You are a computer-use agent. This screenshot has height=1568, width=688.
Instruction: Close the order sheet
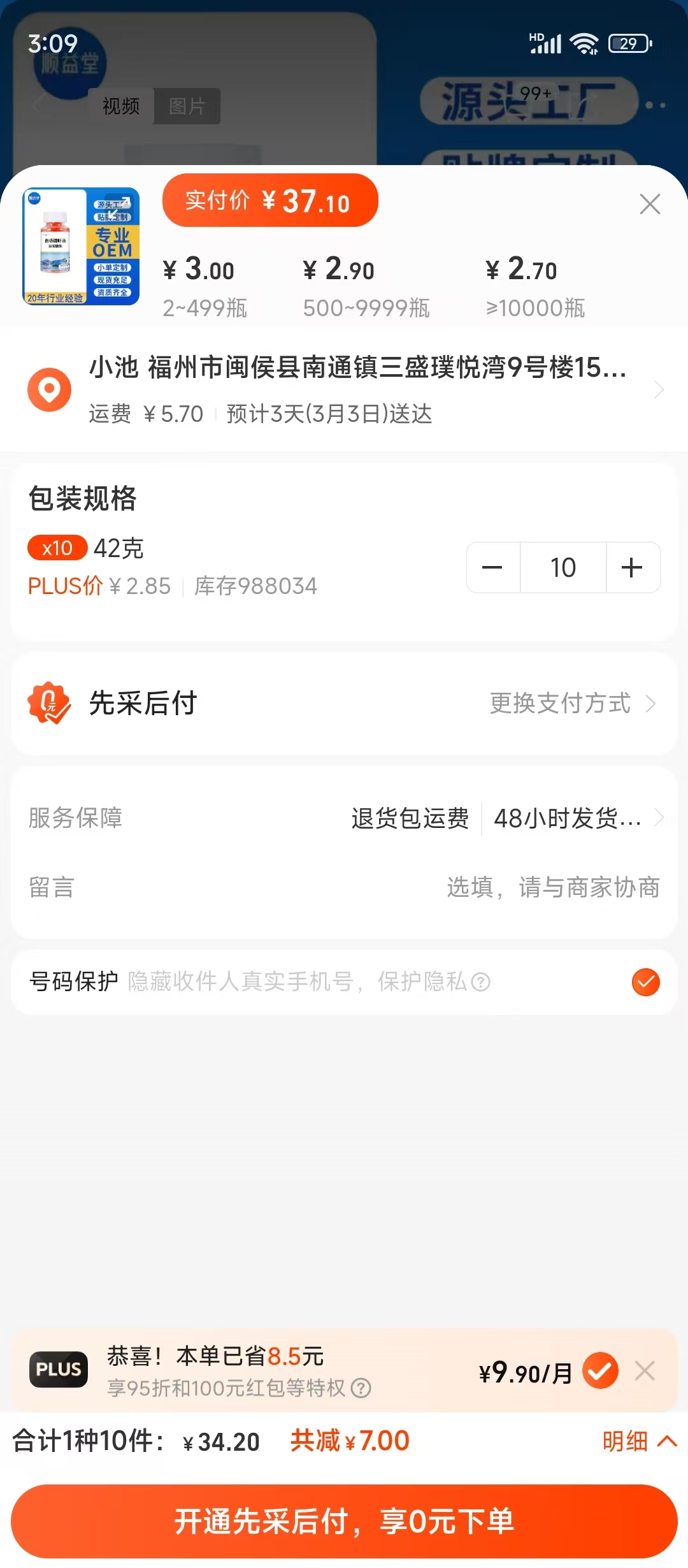point(650,204)
